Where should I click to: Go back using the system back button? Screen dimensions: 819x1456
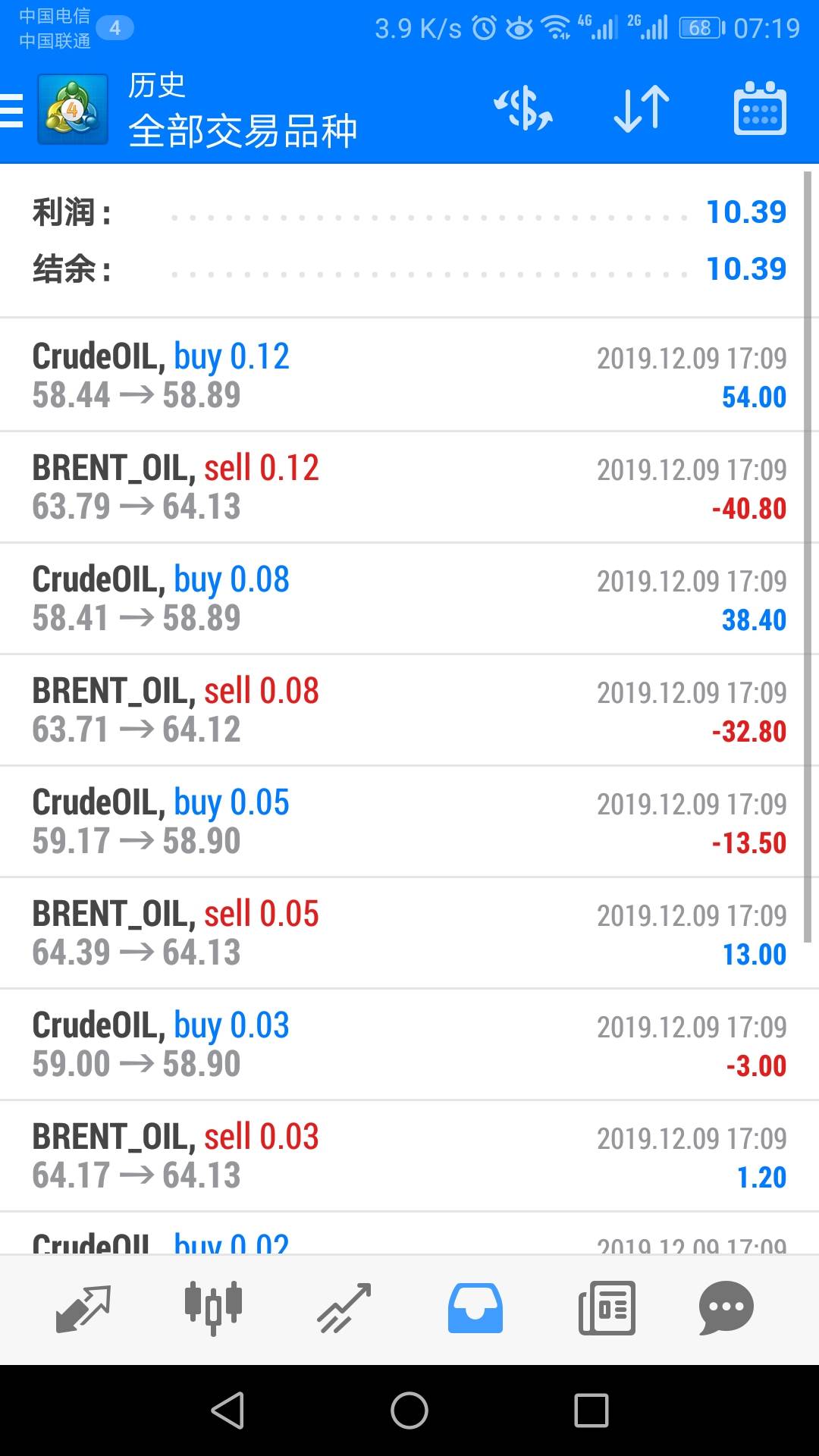coord(227,1410)
